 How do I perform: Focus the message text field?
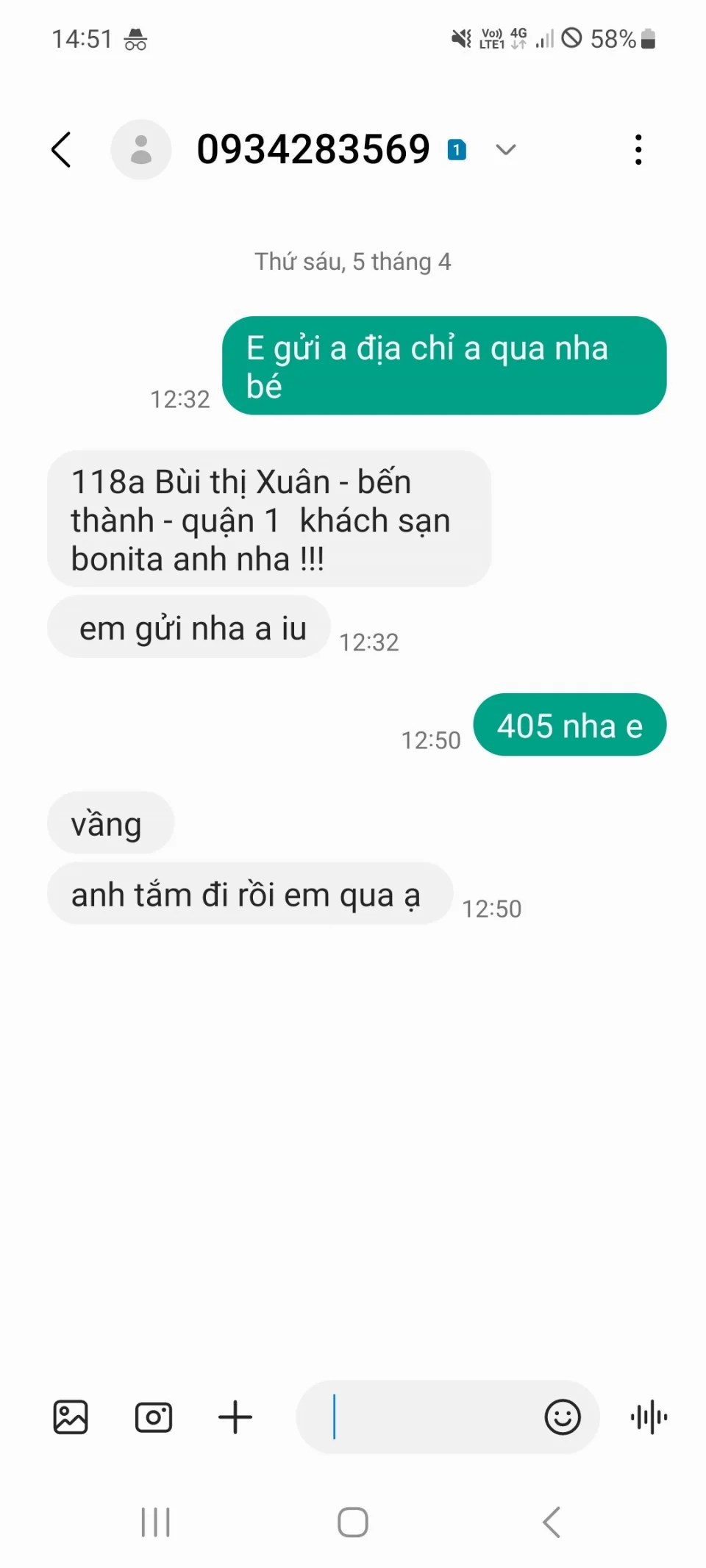point(427,1417)
